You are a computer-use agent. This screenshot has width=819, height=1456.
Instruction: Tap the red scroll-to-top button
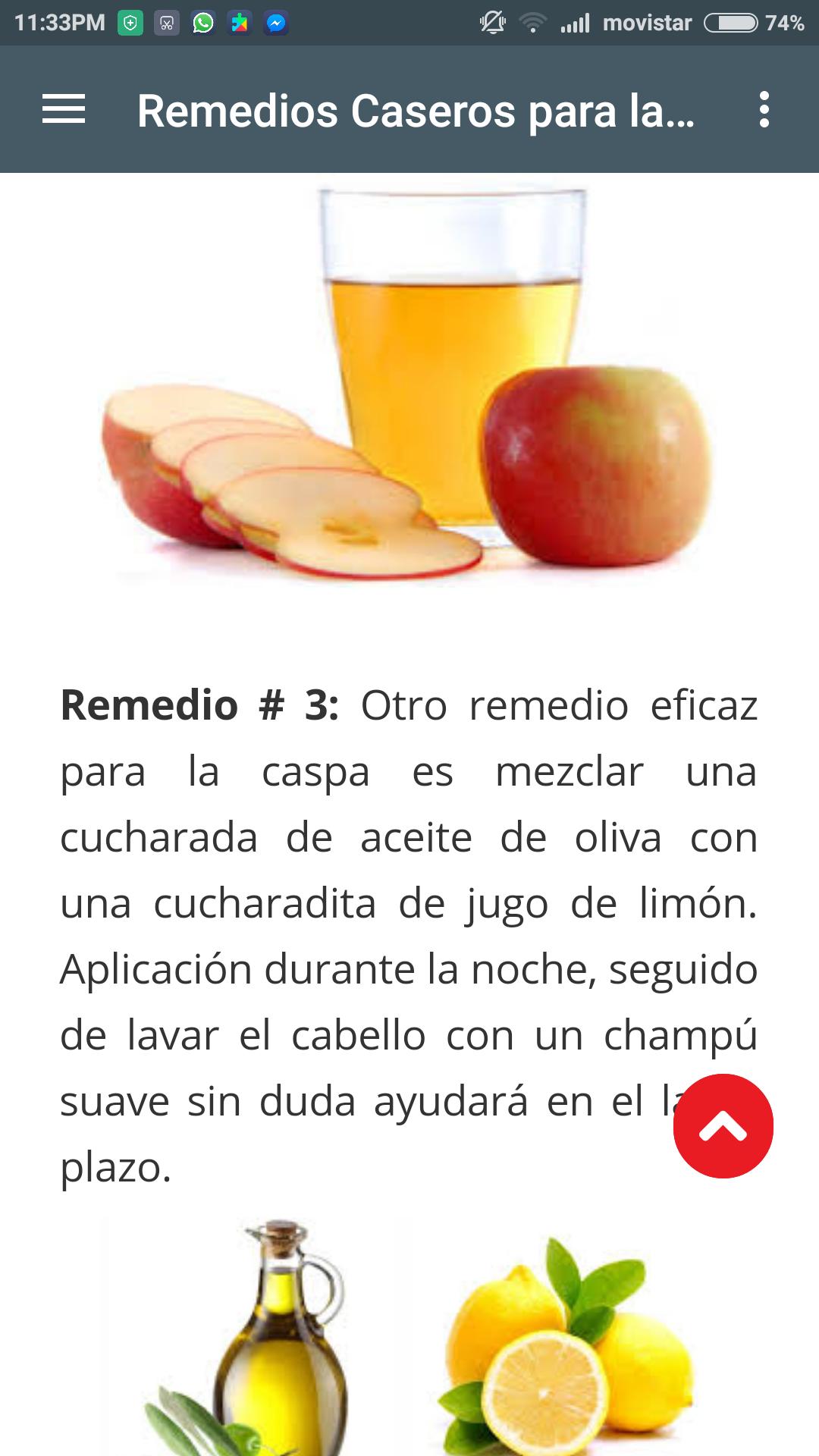point(723,1126)
